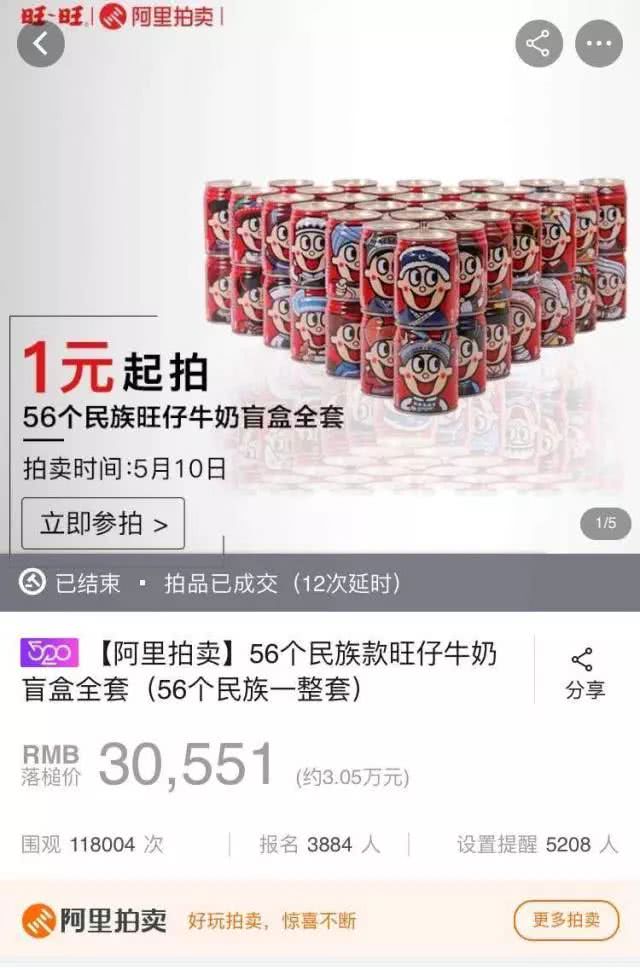Open the three-dot overflow menu
Screen dimensions: 640x970
(598, 45)
